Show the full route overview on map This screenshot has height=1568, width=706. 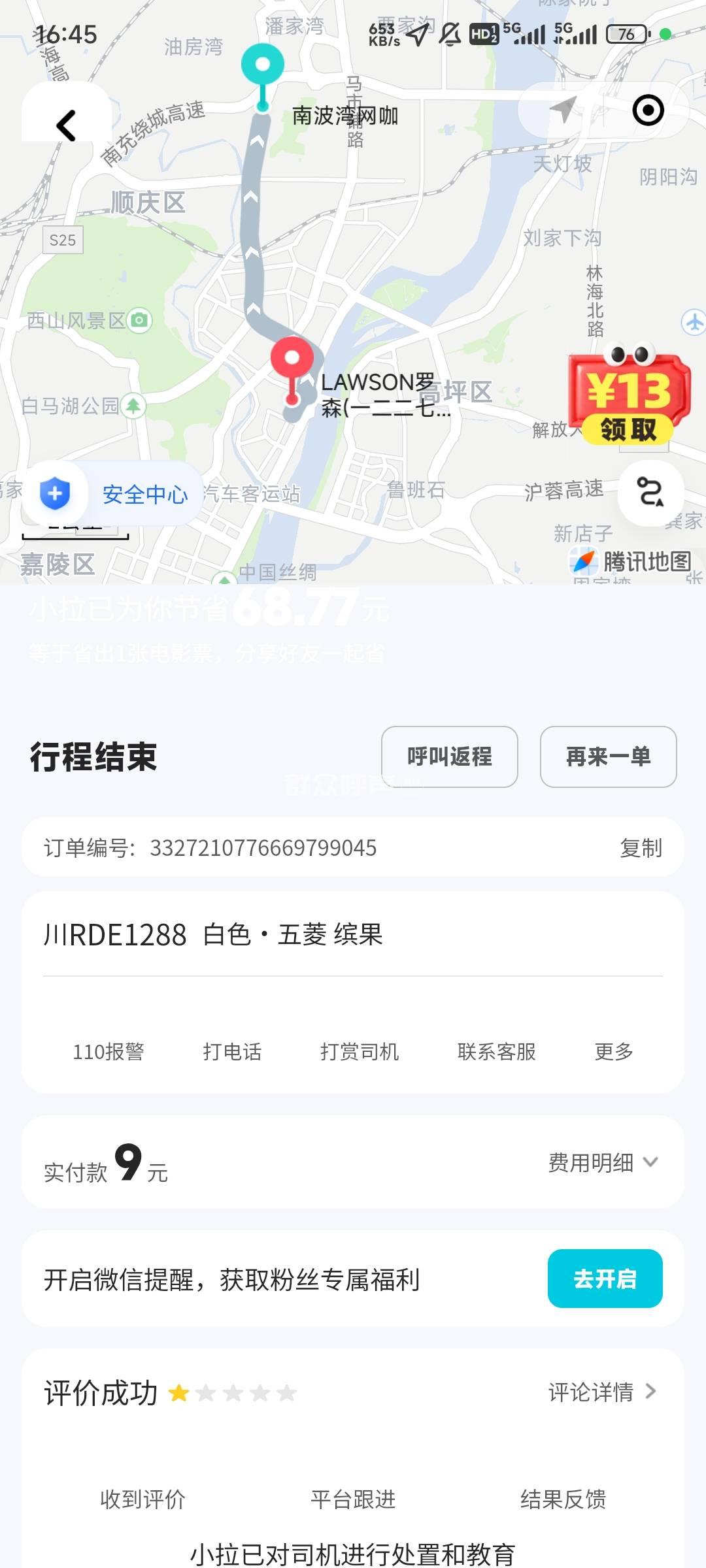(x=650, y=493)
